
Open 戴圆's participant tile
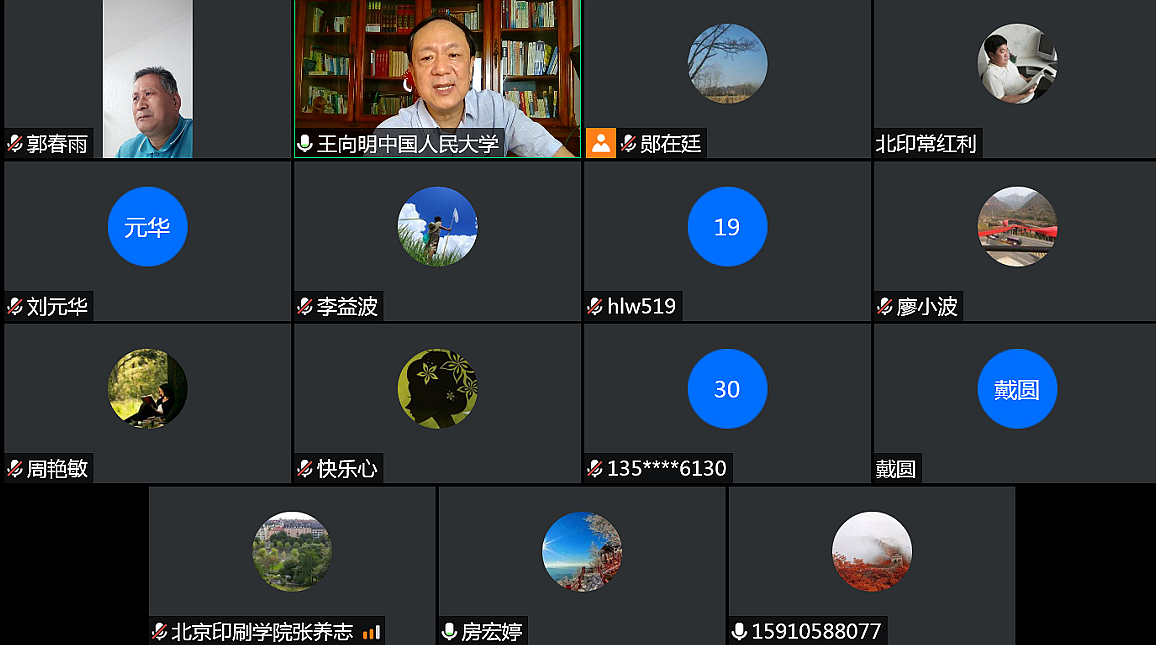[1016, 402]
